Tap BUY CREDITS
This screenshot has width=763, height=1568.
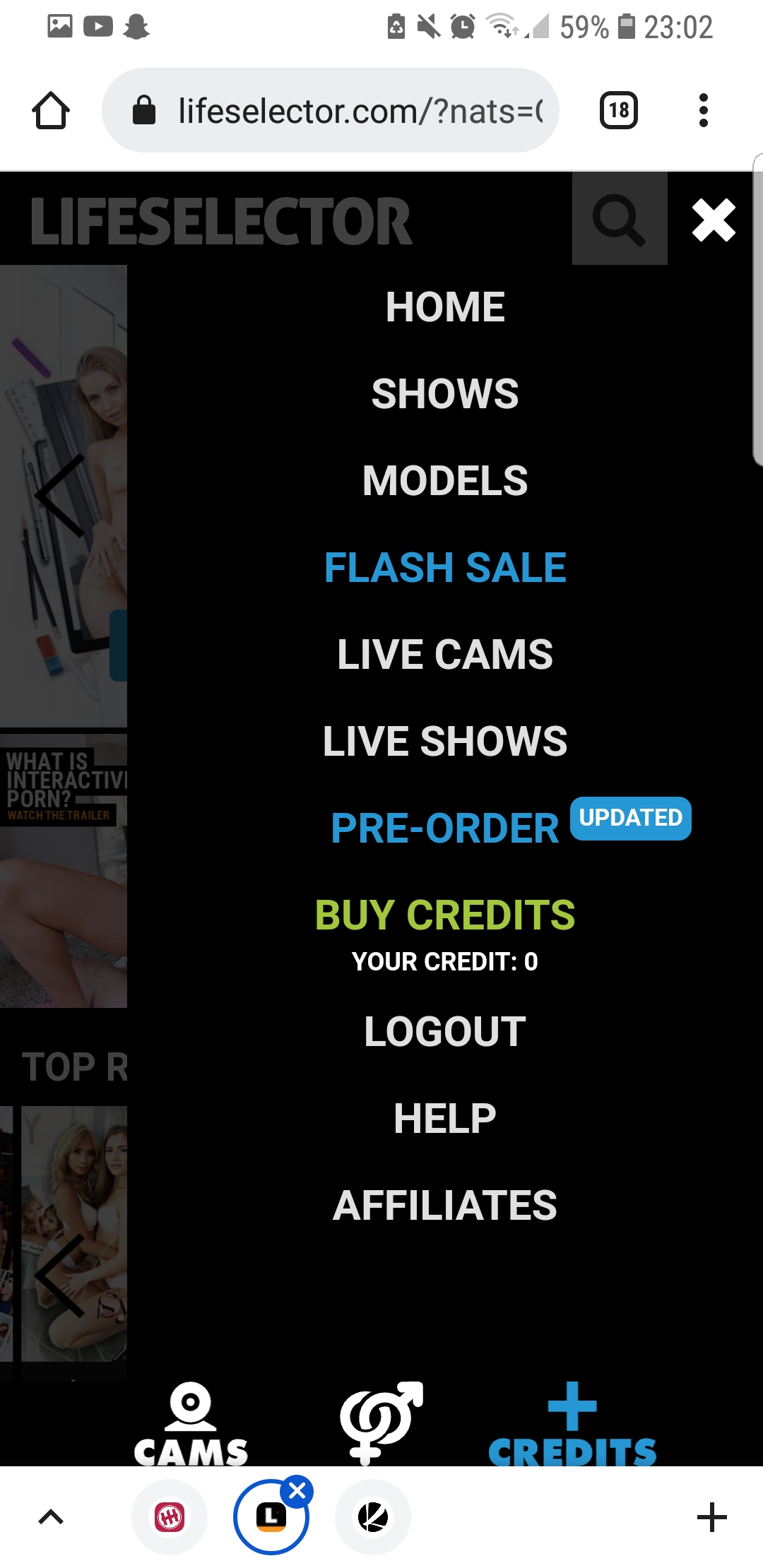[x=445, y=915]
